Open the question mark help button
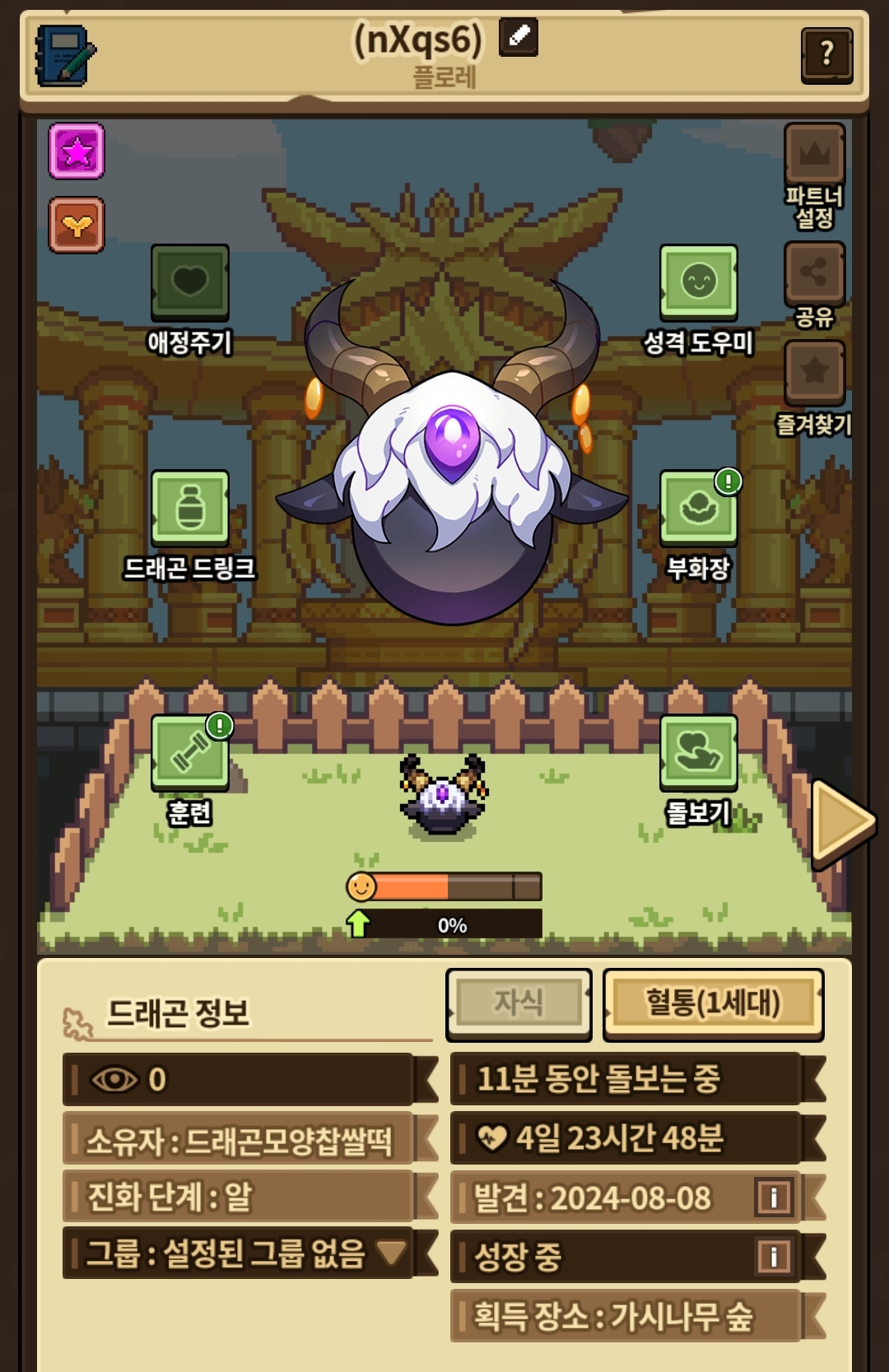The image size is (889, 1372). pos(826,55)
